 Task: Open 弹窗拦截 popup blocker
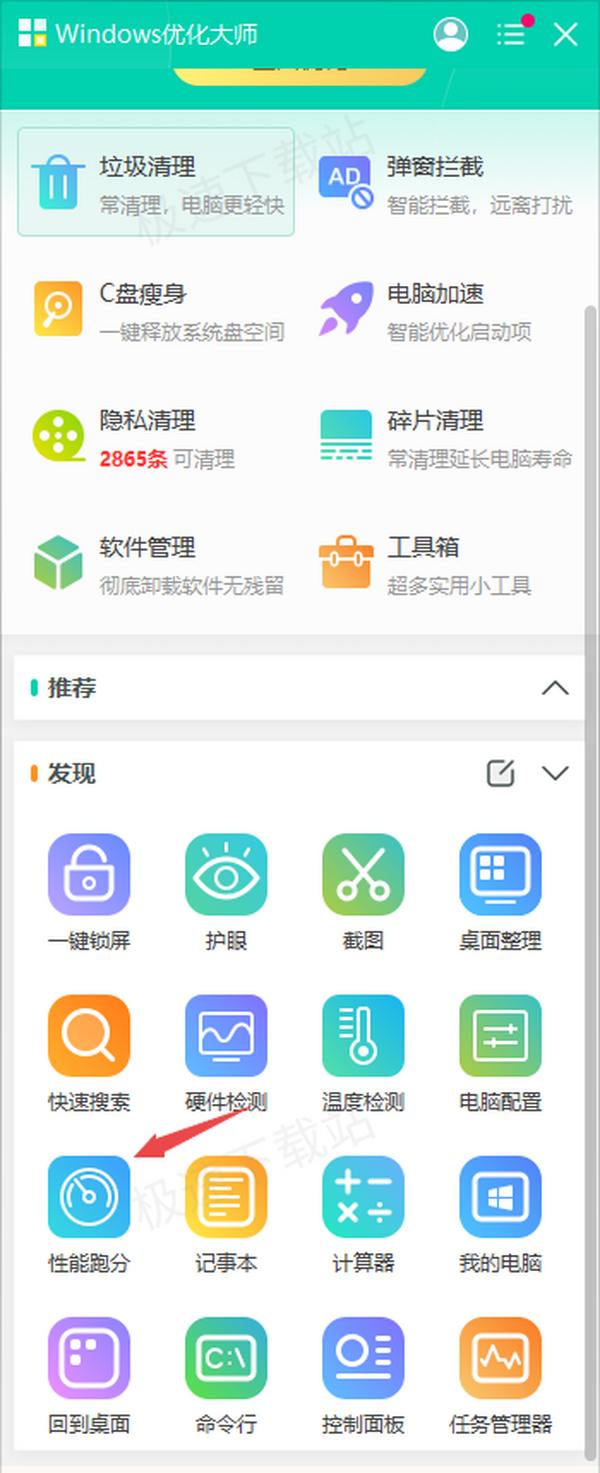444,182
